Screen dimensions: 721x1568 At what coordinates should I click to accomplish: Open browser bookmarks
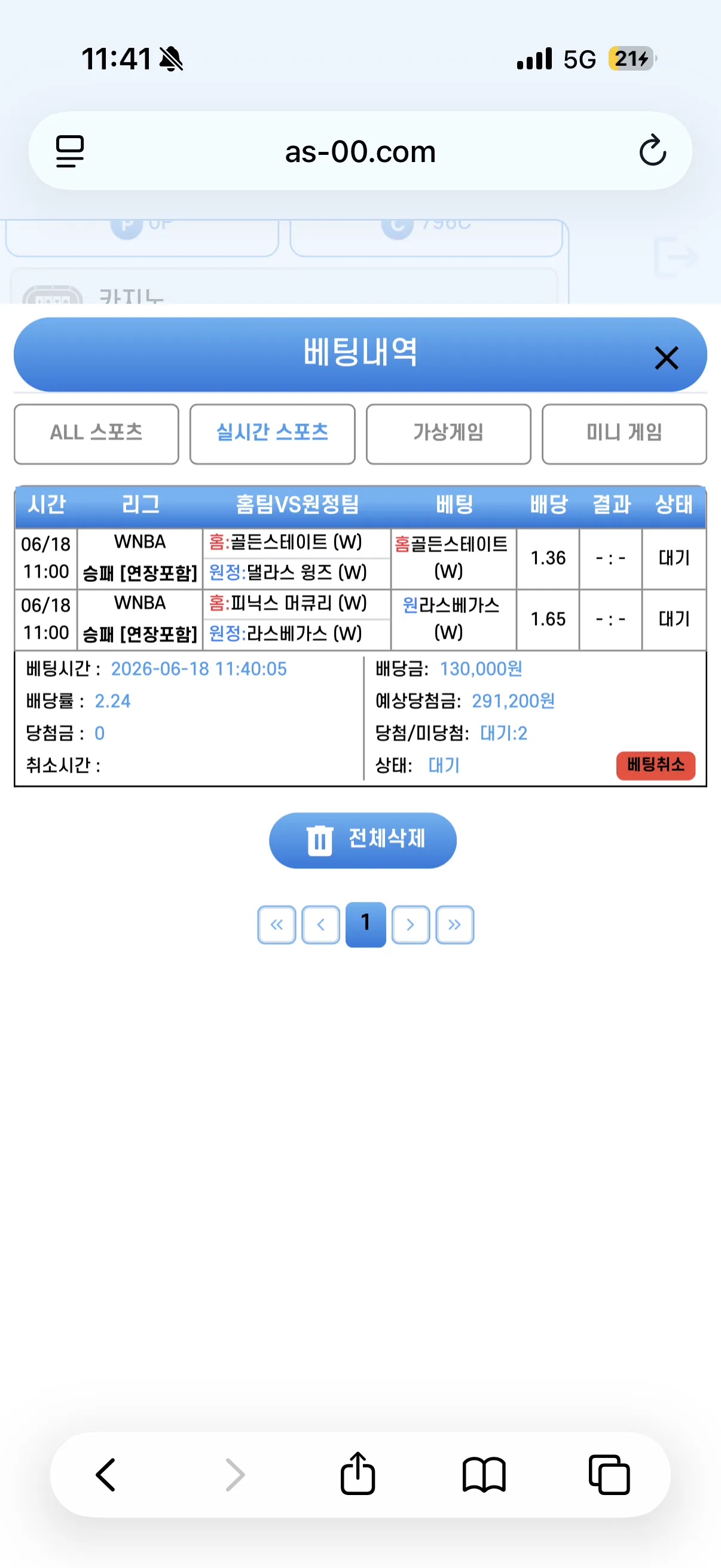484,1474
